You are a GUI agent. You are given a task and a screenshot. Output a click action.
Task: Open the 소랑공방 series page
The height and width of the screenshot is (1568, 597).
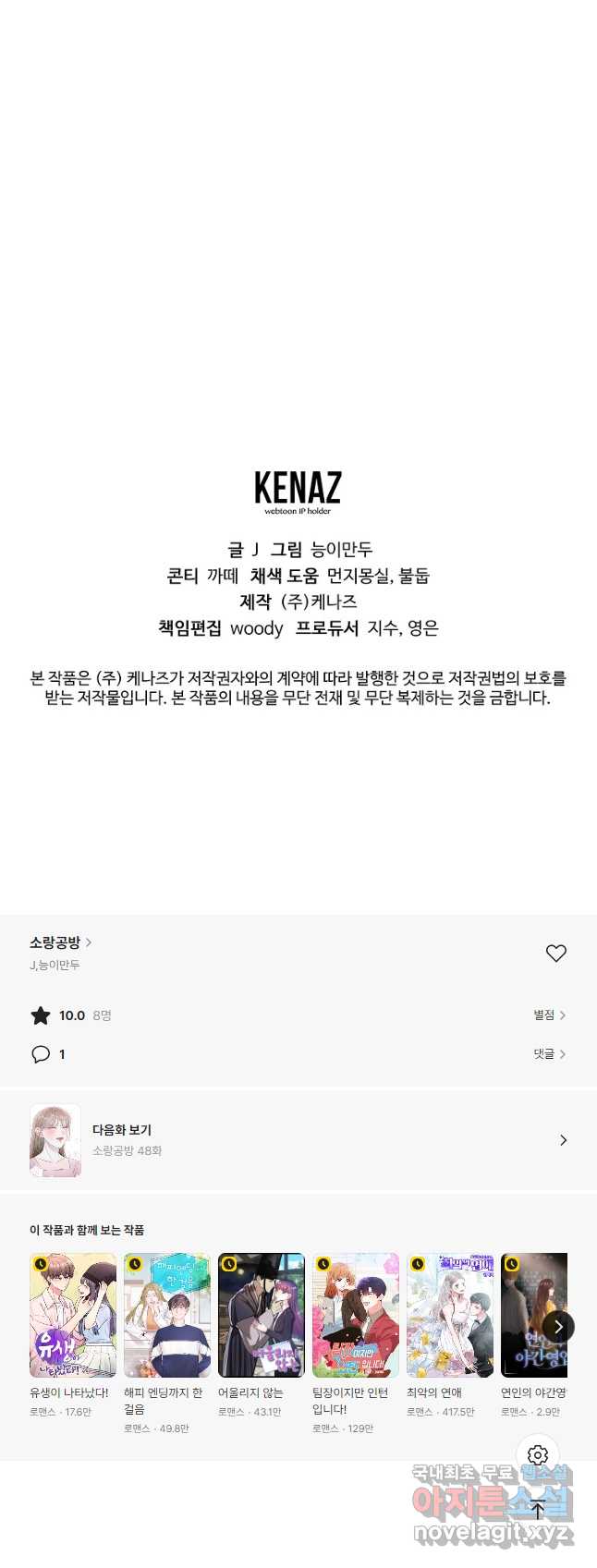tap(60, 943)
